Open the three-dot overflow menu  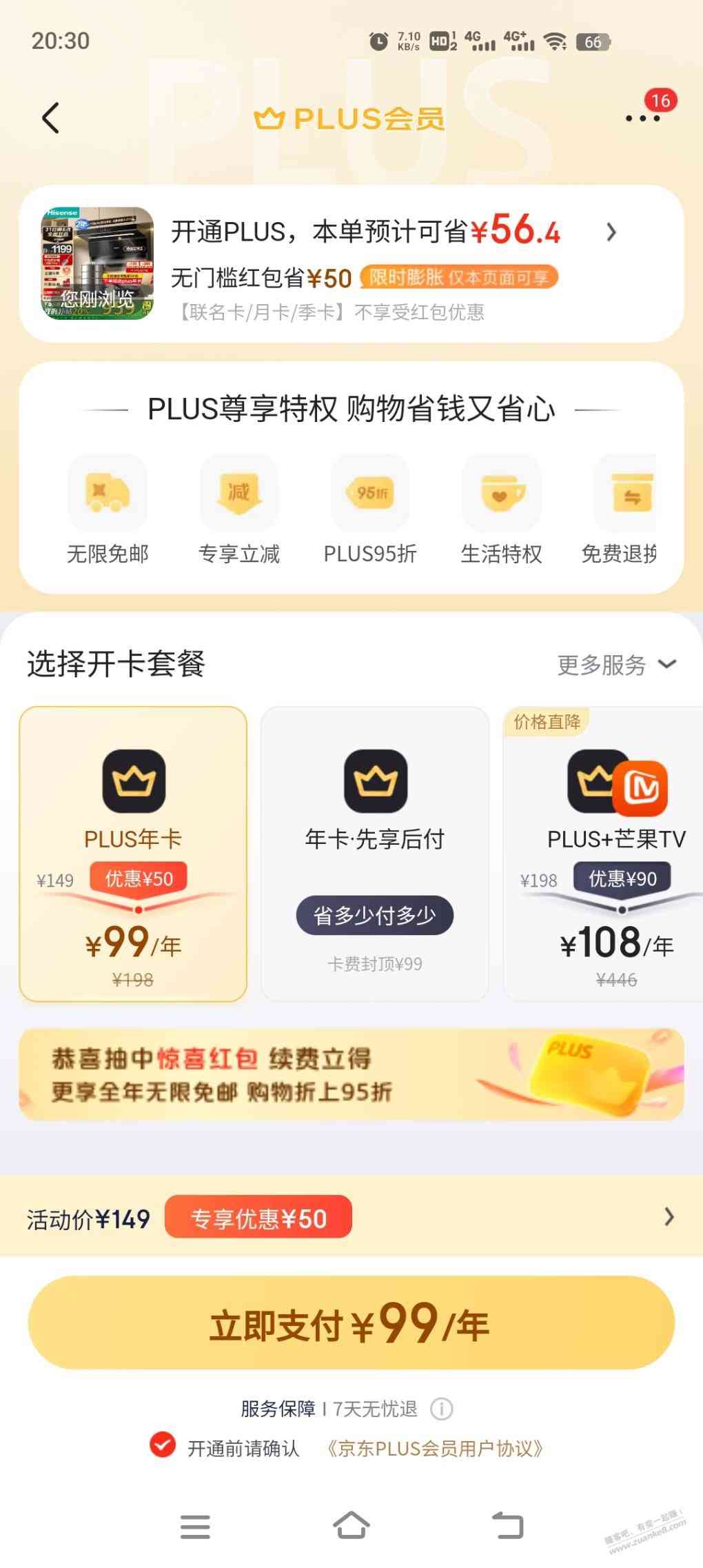coord(642,119)
